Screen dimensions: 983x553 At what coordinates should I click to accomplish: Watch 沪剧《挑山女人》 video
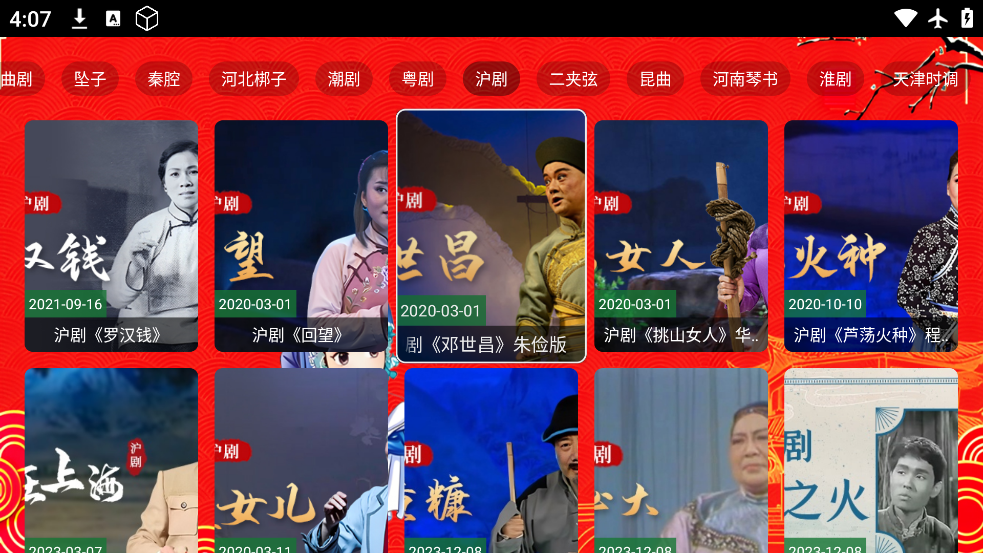680,235
